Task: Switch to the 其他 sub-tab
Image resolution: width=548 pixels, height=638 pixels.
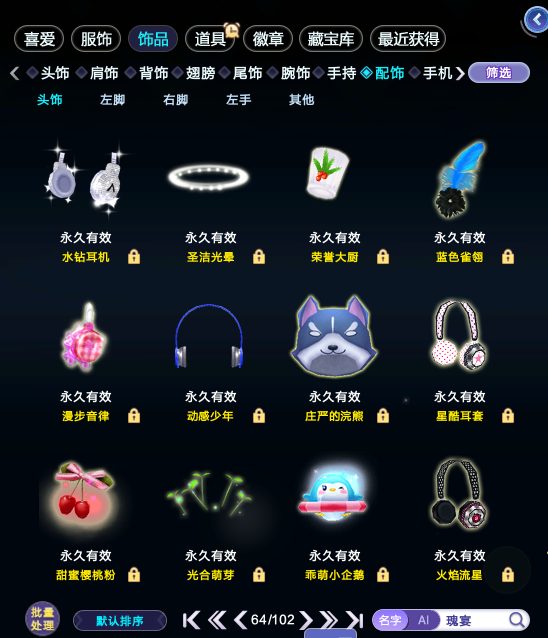Action: coord(301,100)
